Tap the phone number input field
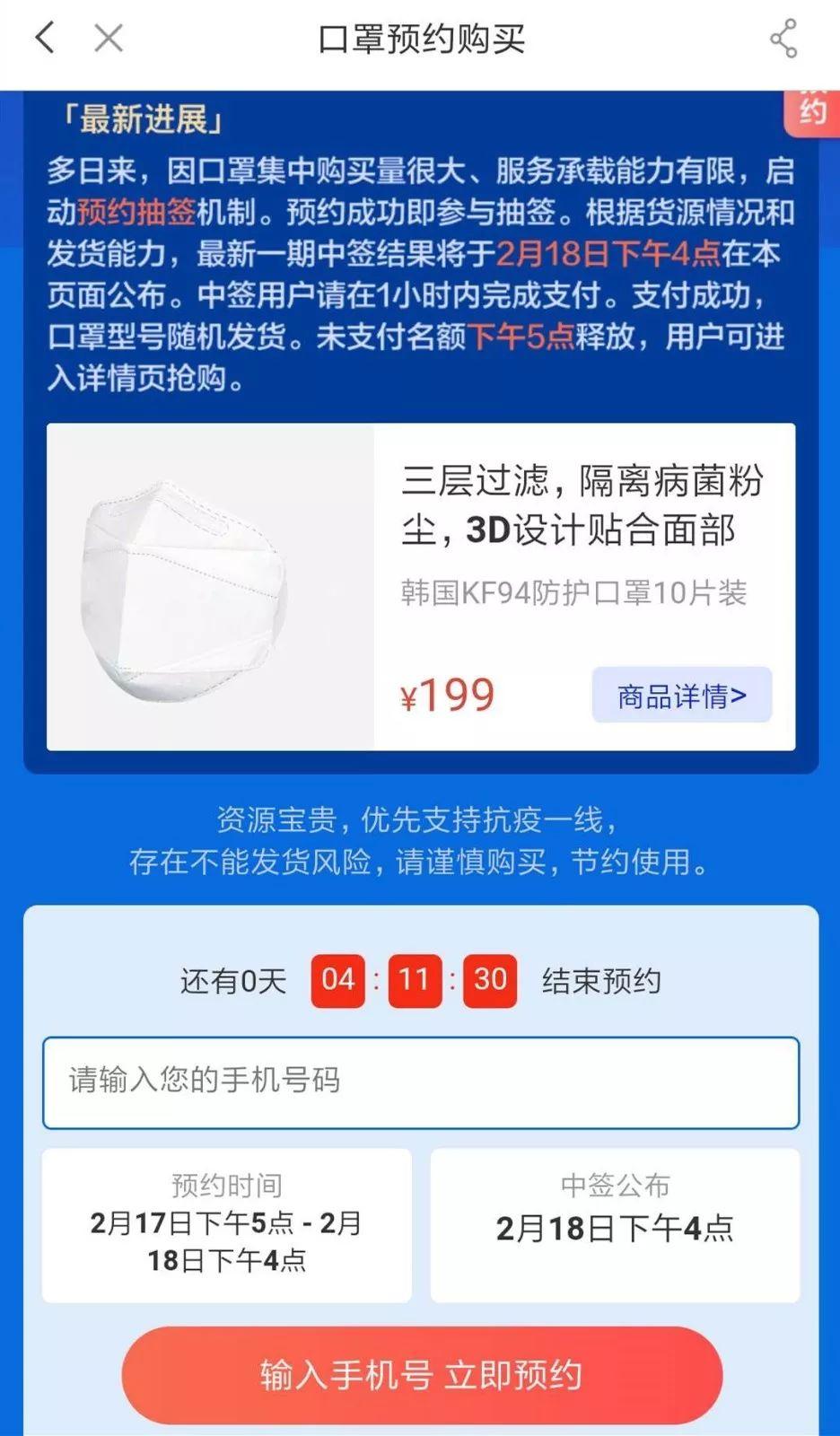Screen dimensions: 840x1436 point(420,1081)
